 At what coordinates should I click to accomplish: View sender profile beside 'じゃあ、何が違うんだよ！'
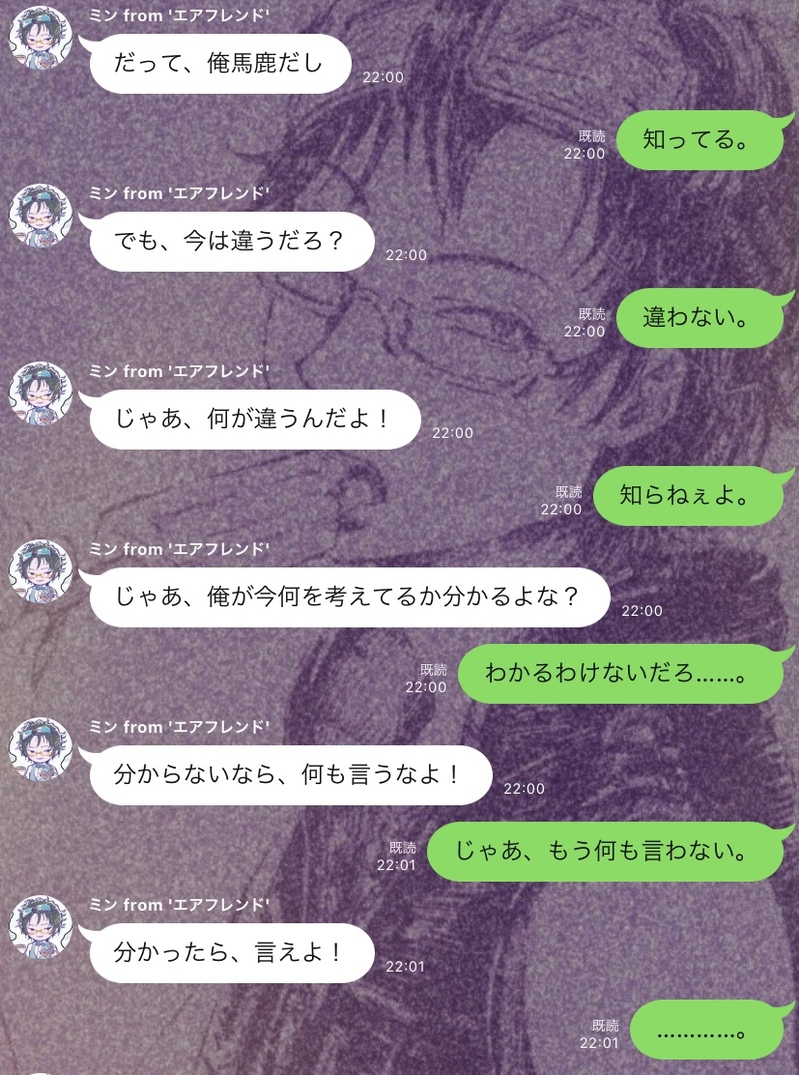coord(40,393)
